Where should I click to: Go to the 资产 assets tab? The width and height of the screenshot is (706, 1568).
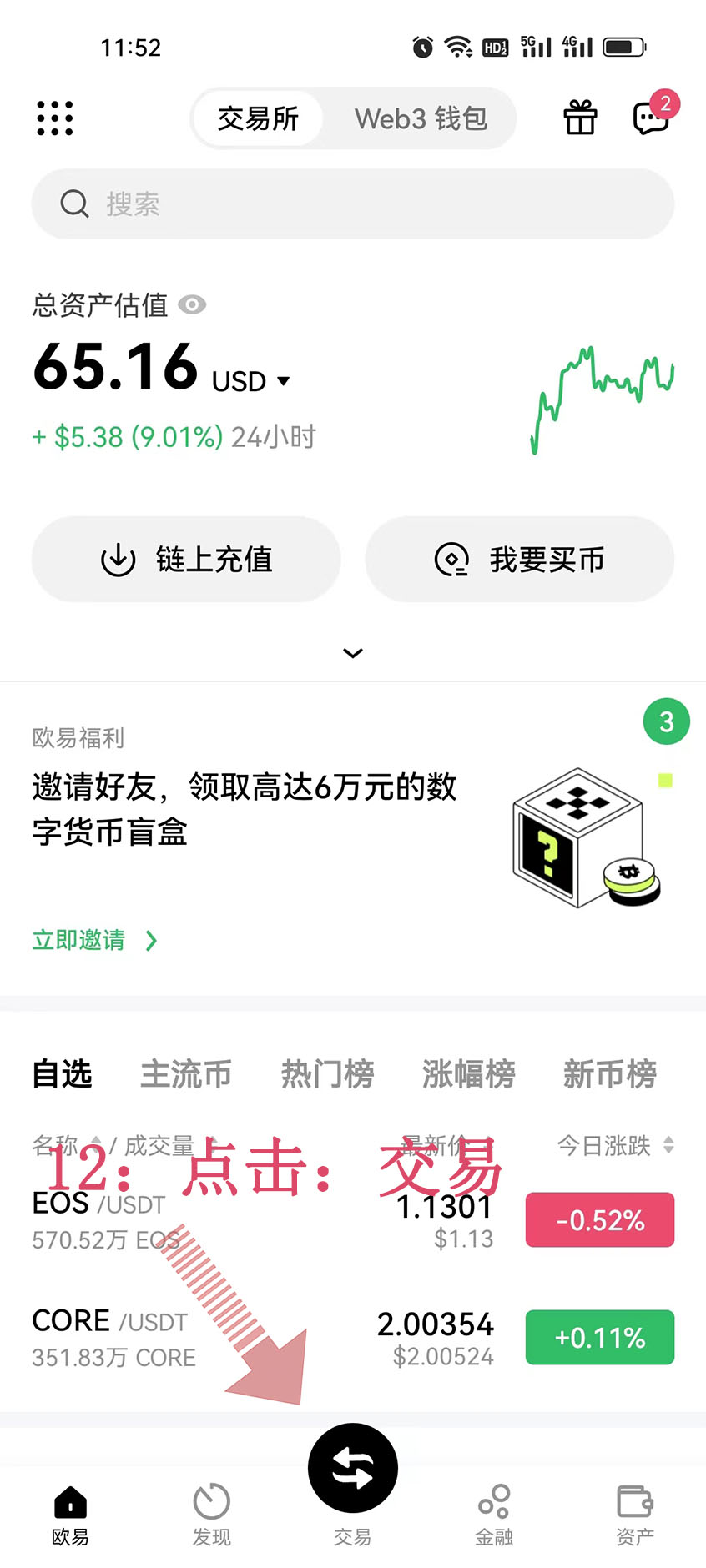pyautogui.click(x=634, y=1514)
